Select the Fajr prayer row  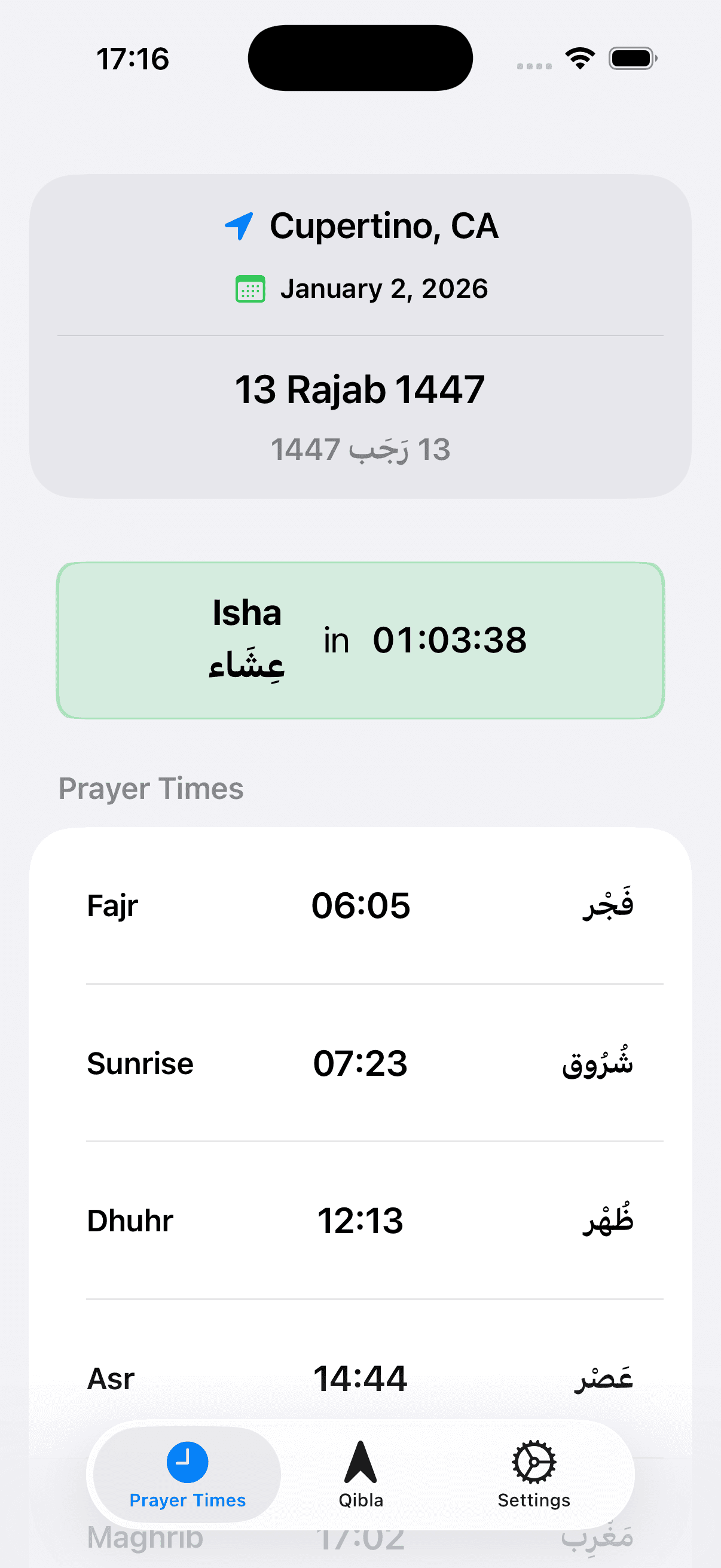pyautogui.click(x=360, y=905)
